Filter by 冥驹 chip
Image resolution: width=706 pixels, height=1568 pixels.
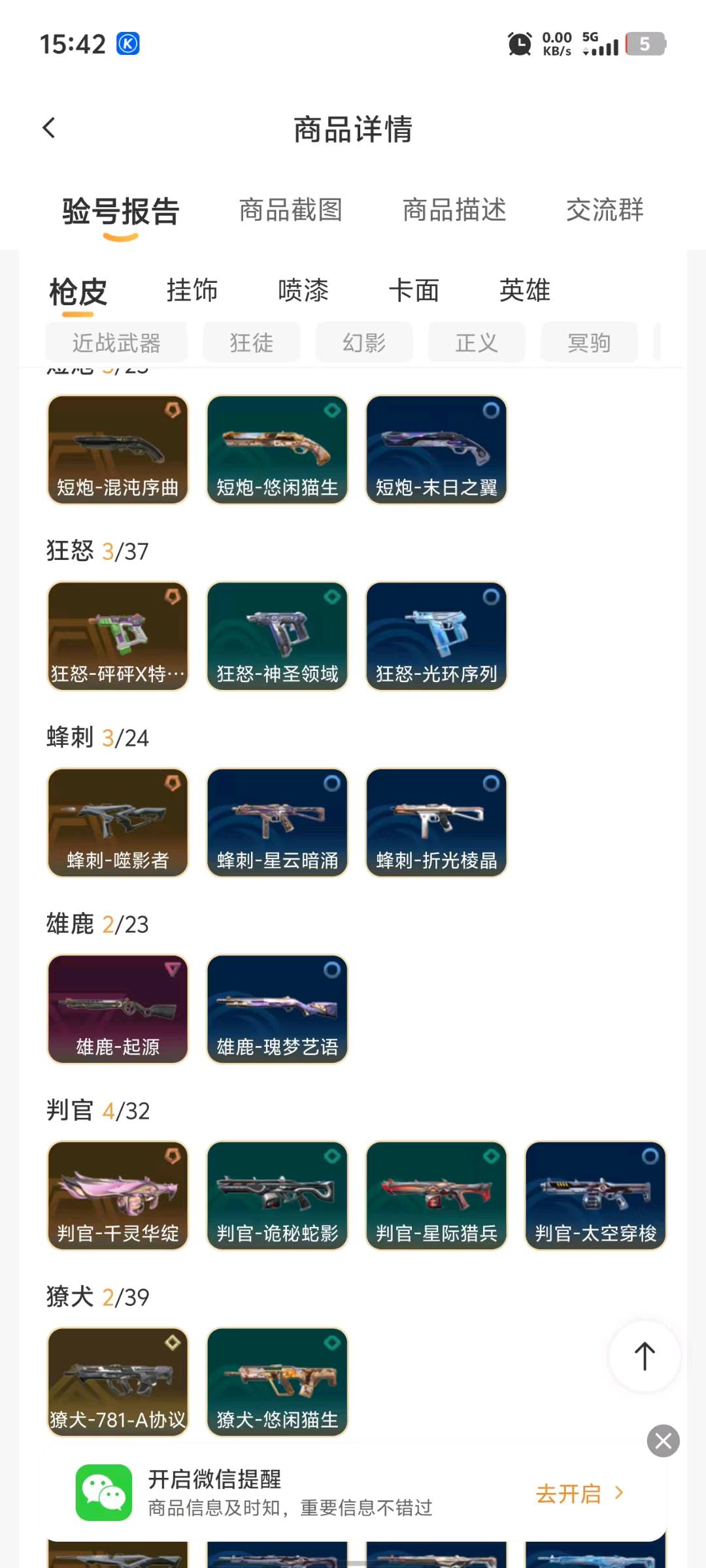tap(589, 342)
